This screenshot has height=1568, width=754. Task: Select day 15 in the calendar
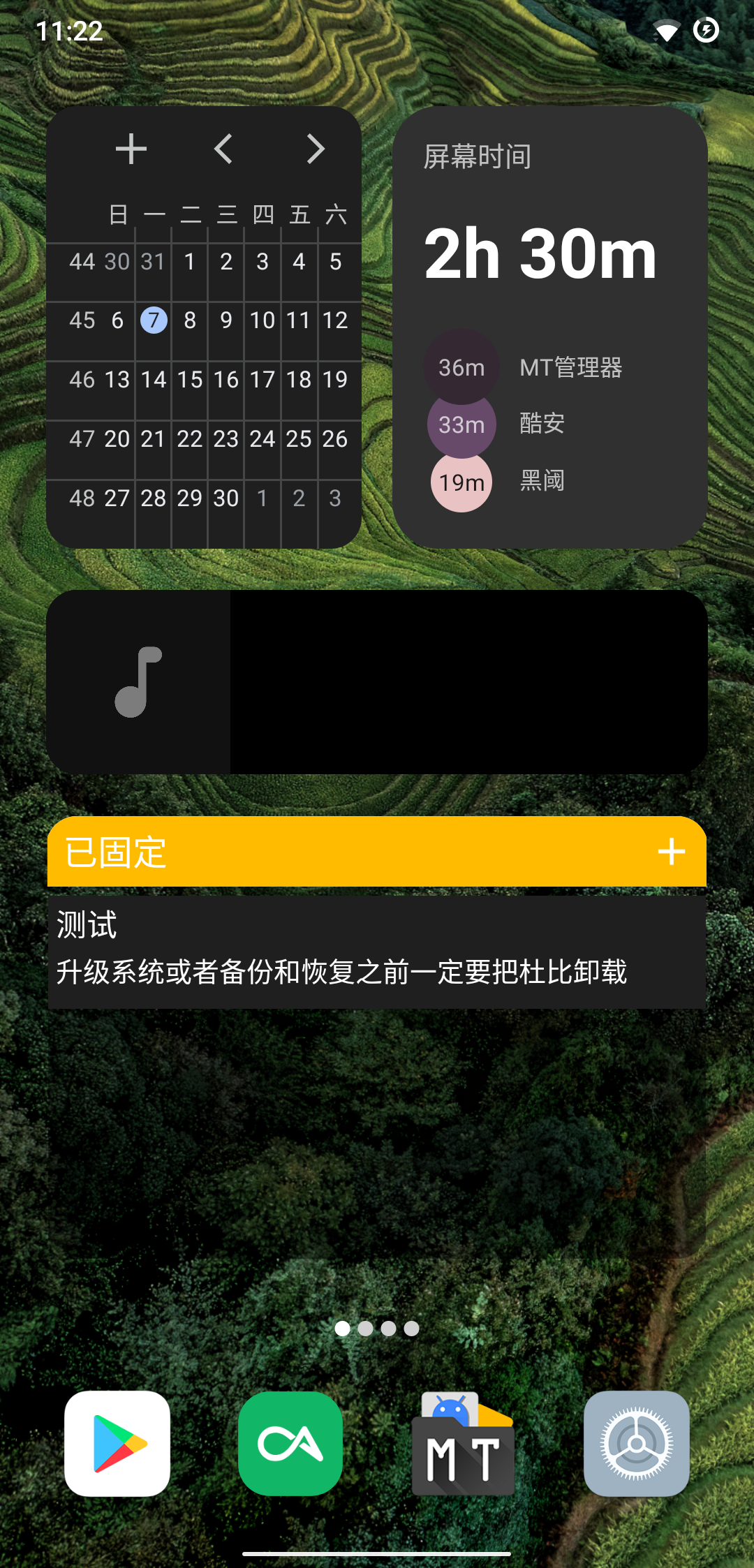pos(190,380)
